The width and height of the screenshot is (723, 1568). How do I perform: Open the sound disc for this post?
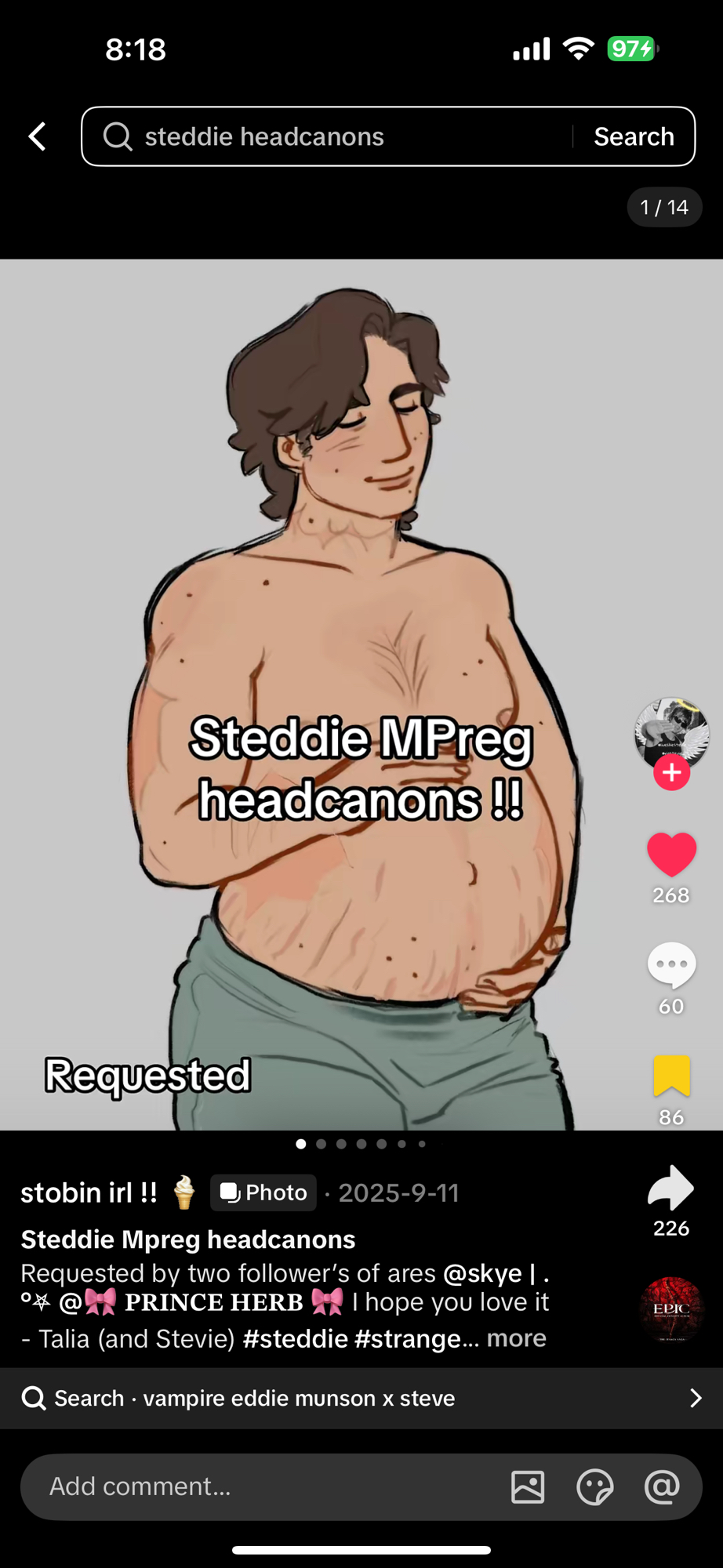[x=671, y=1308]
